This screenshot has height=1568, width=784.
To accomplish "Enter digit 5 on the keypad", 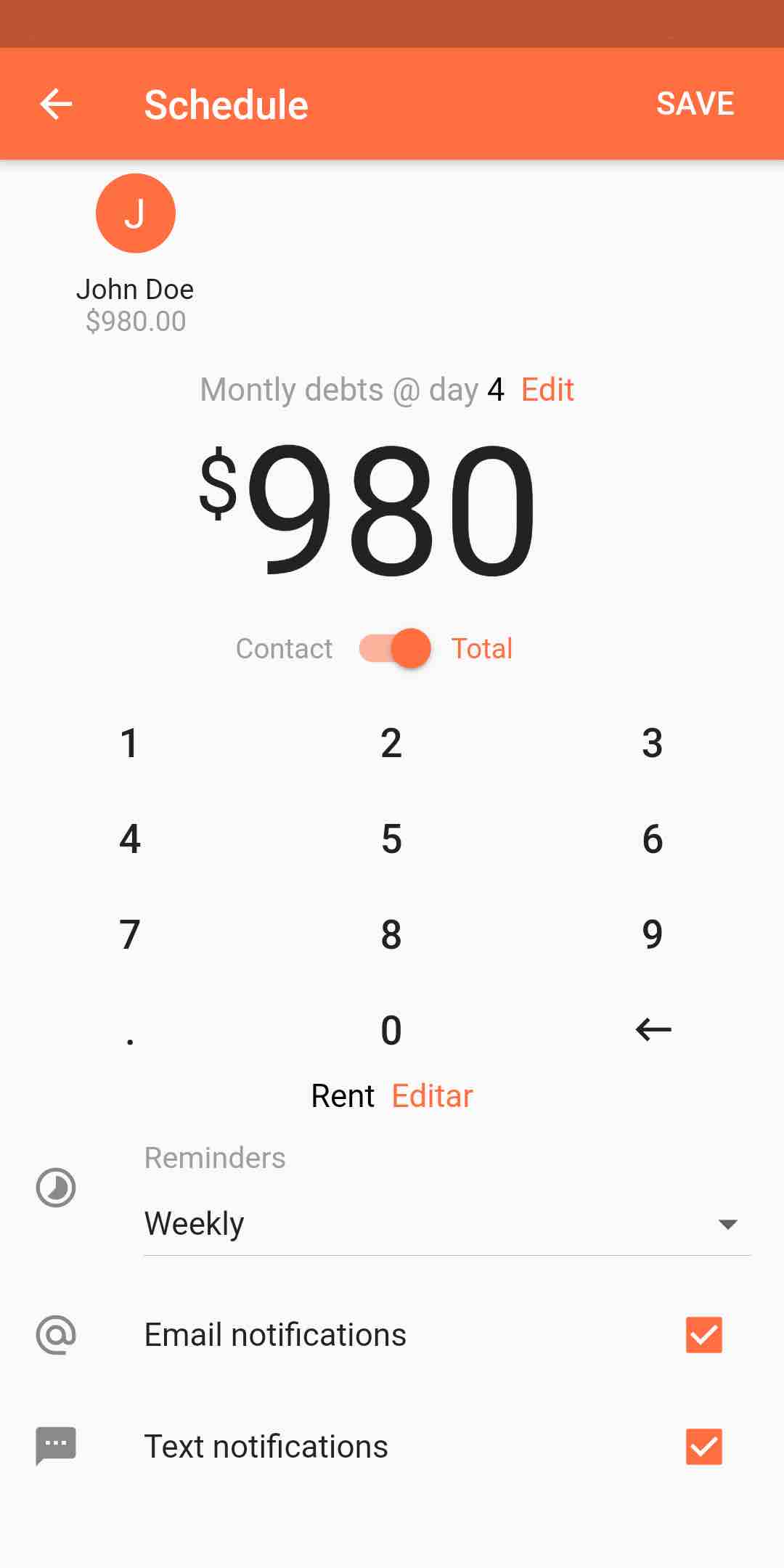I will 391,839.
